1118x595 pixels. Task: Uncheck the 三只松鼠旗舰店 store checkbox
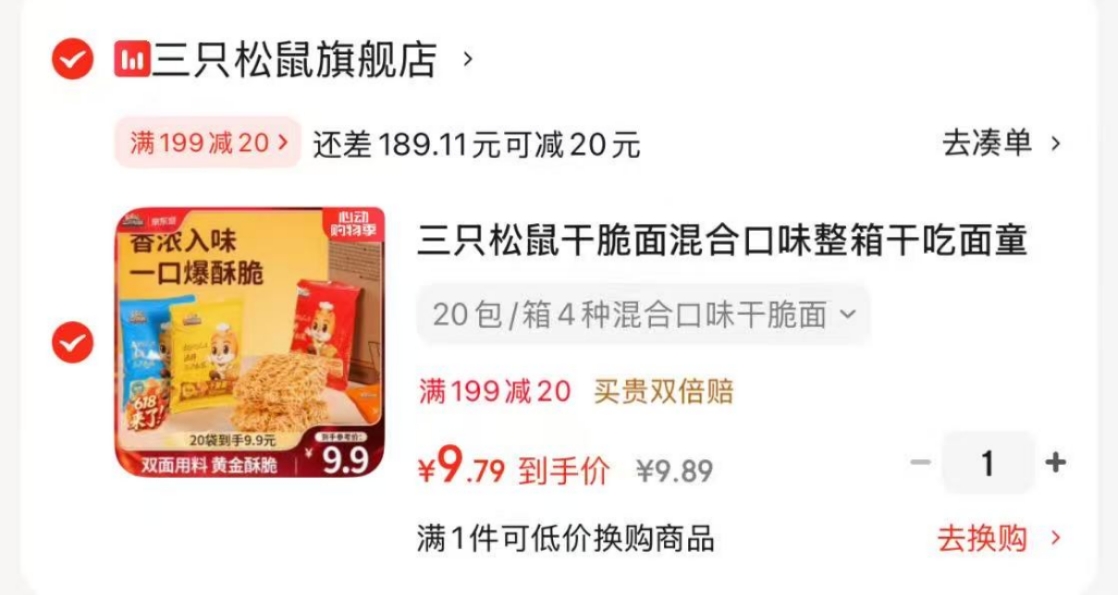pyautogui.click(x=72, y=61)
